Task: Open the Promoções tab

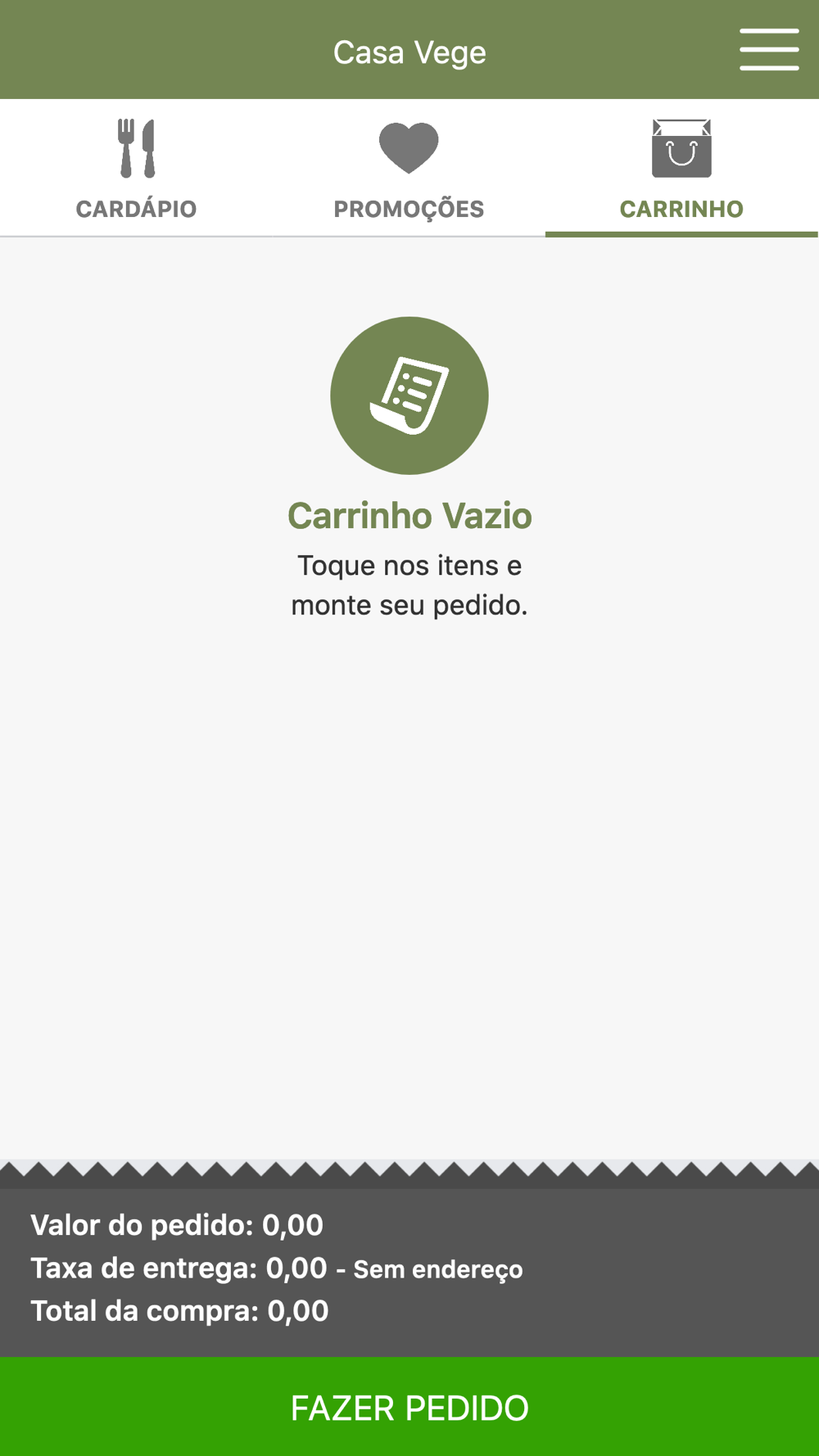Action: (x=409, y=169)
